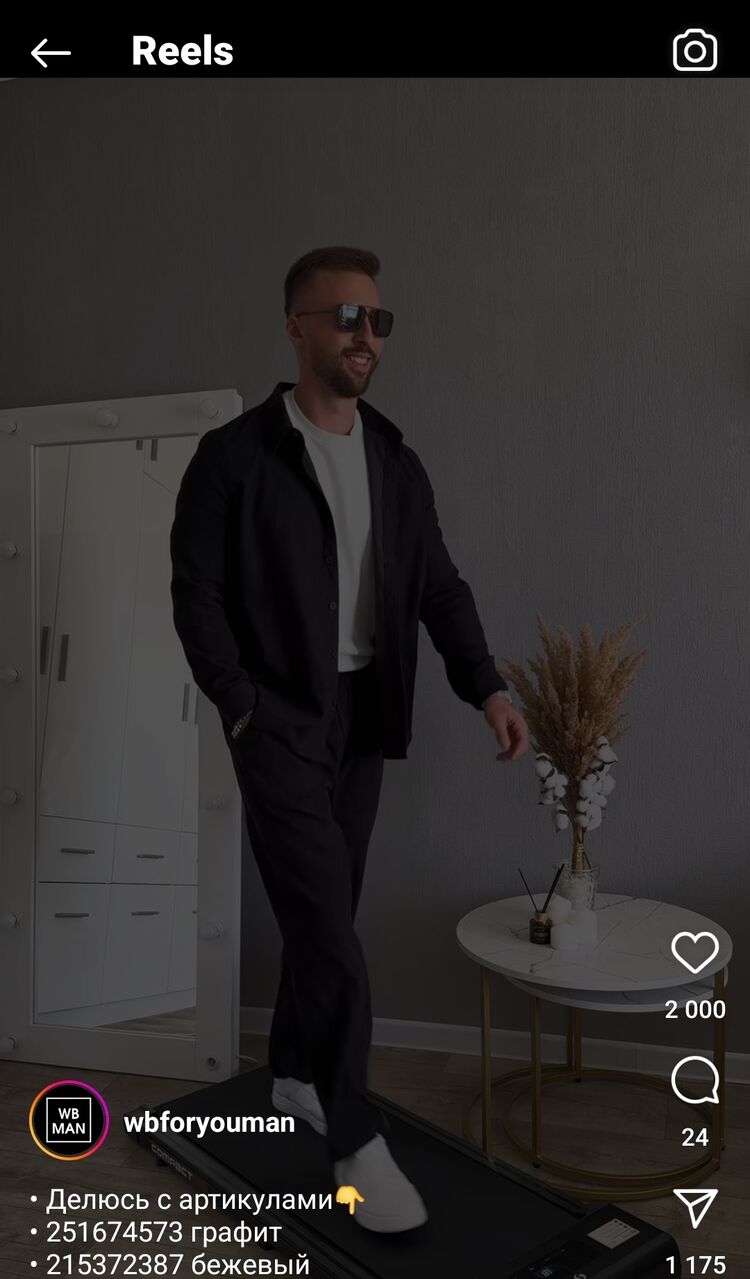Open the comments on this reel

pyautogui.click(x=695, y=1081)
